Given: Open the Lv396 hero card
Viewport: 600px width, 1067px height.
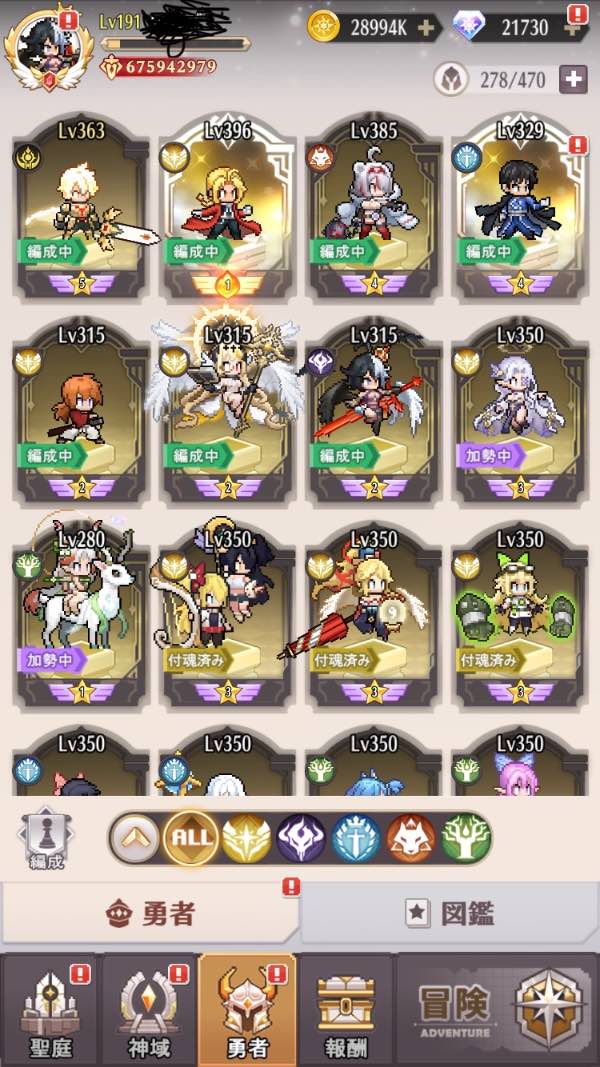Looking at the screenshot, I should 228,205.
